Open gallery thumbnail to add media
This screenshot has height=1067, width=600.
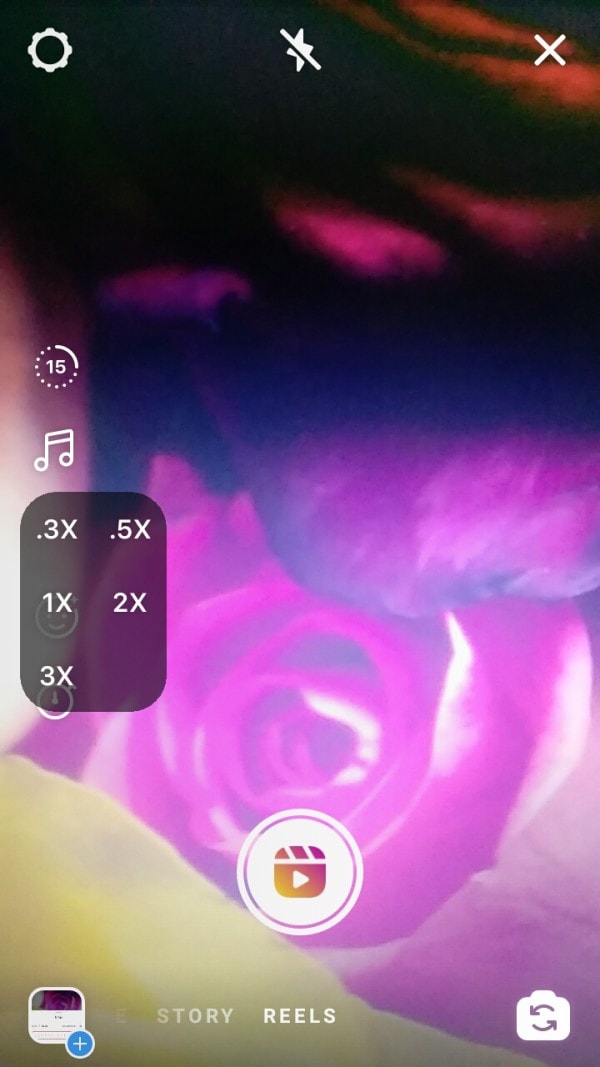(x=58, y=1017)
